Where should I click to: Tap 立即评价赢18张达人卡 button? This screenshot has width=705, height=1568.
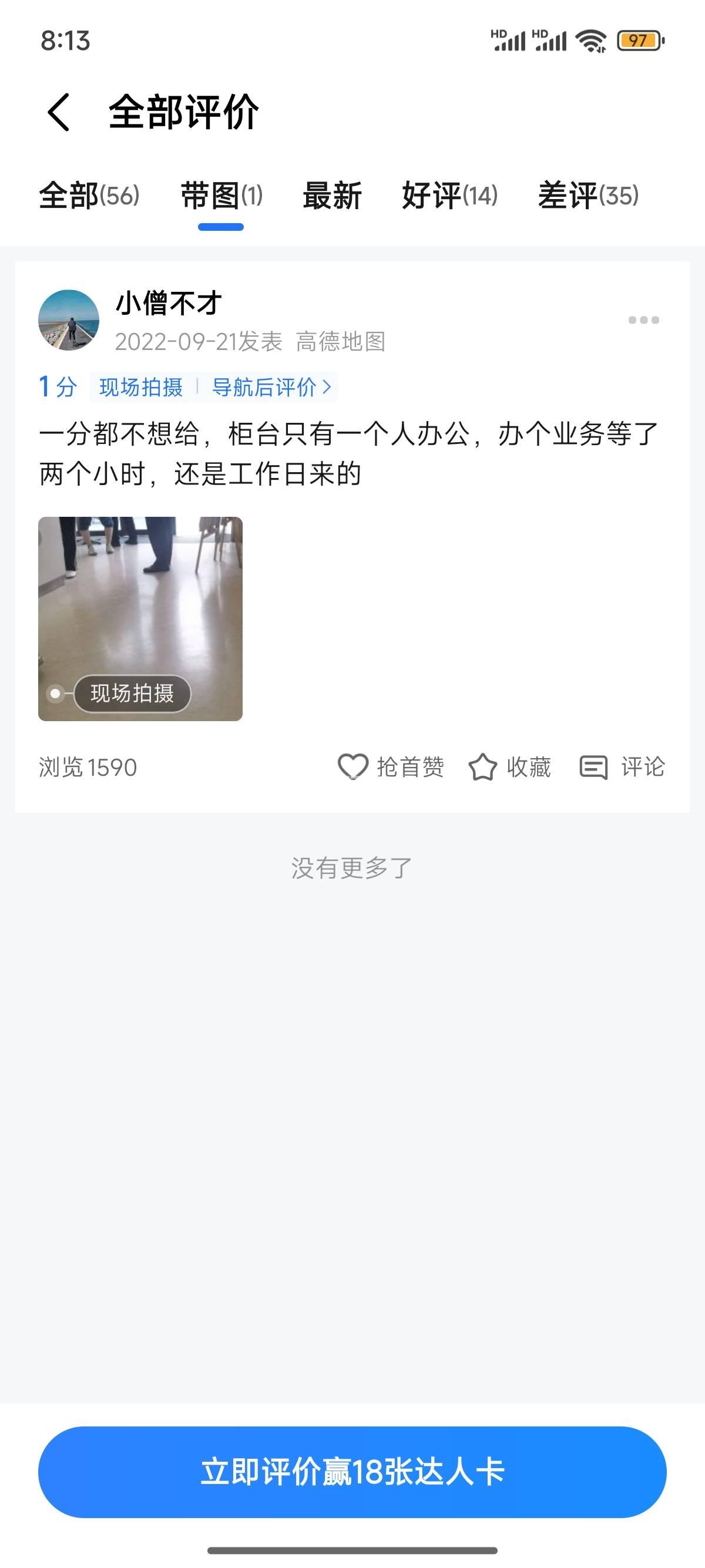(352, 1472)
